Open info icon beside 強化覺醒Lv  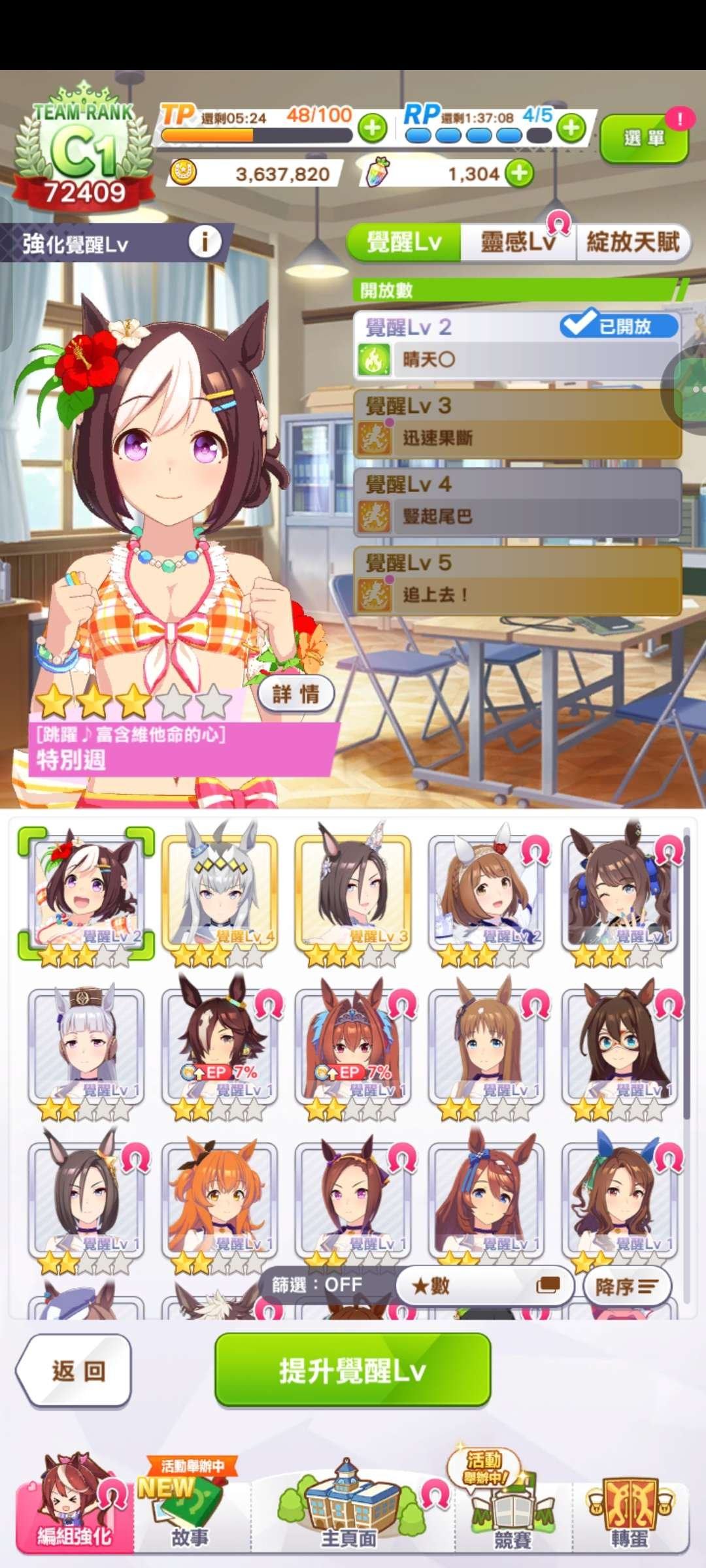click(x=204, y=243)
